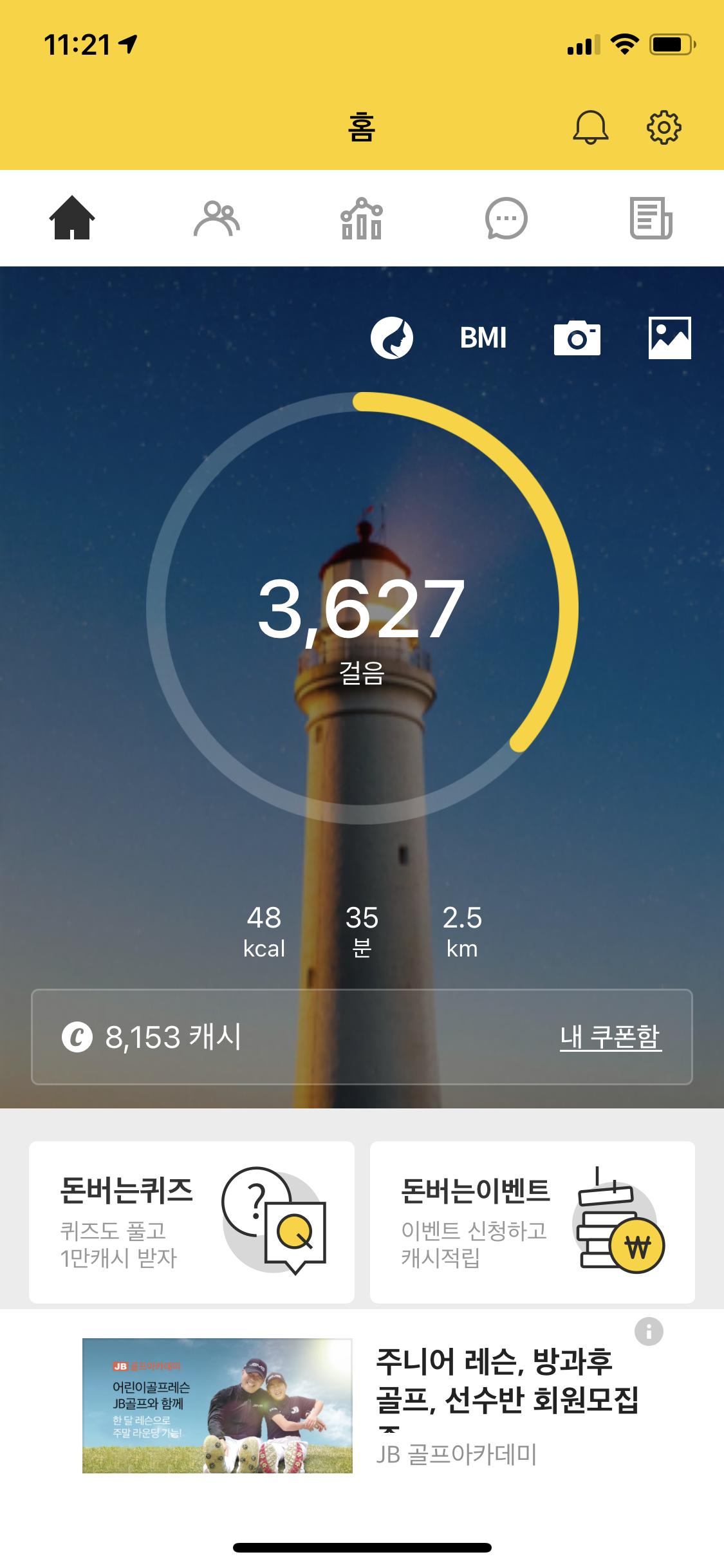Open the 돈버는이벤트 card
This screenshot has width=724, height=1568.
pyautogui.click(x=532, y=1222)
